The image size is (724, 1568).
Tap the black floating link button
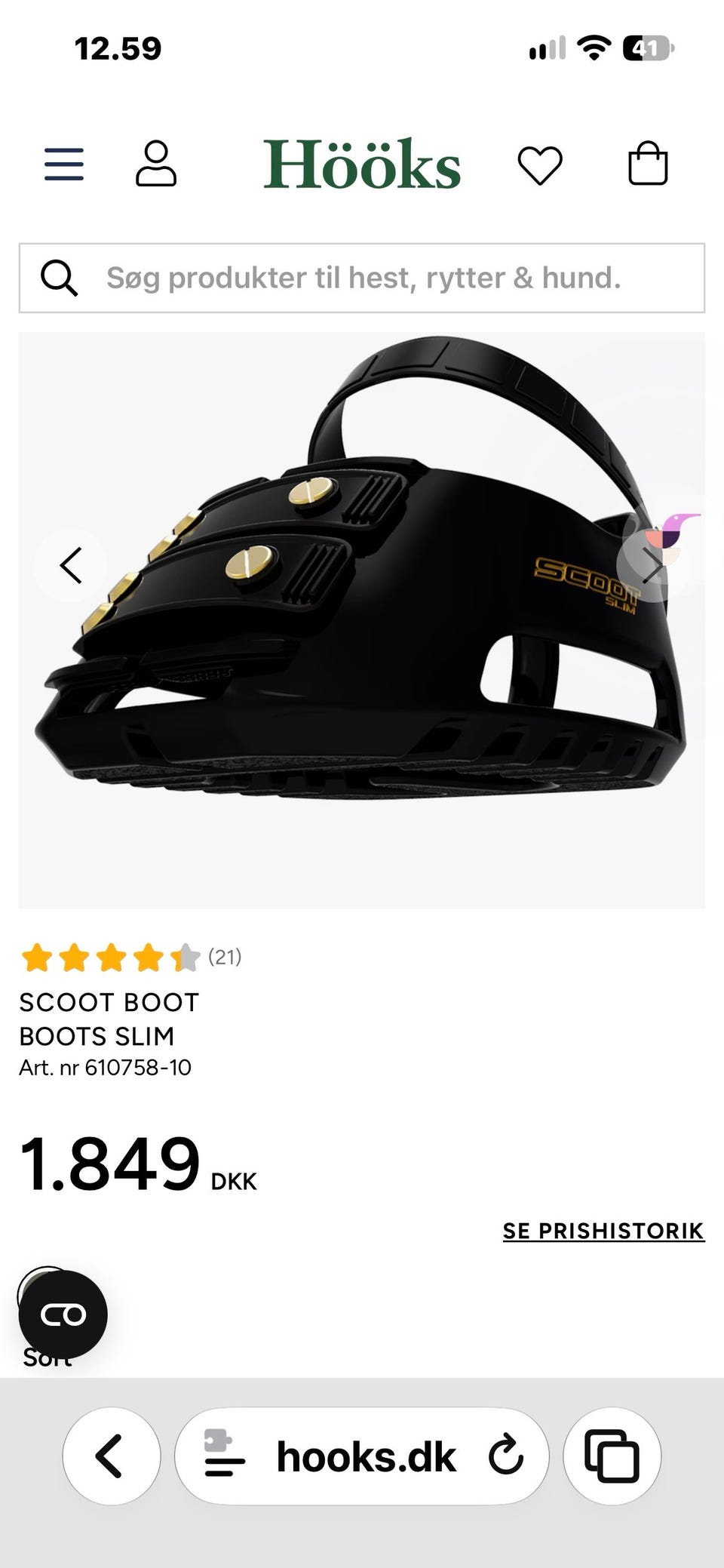pos(63,1314)
